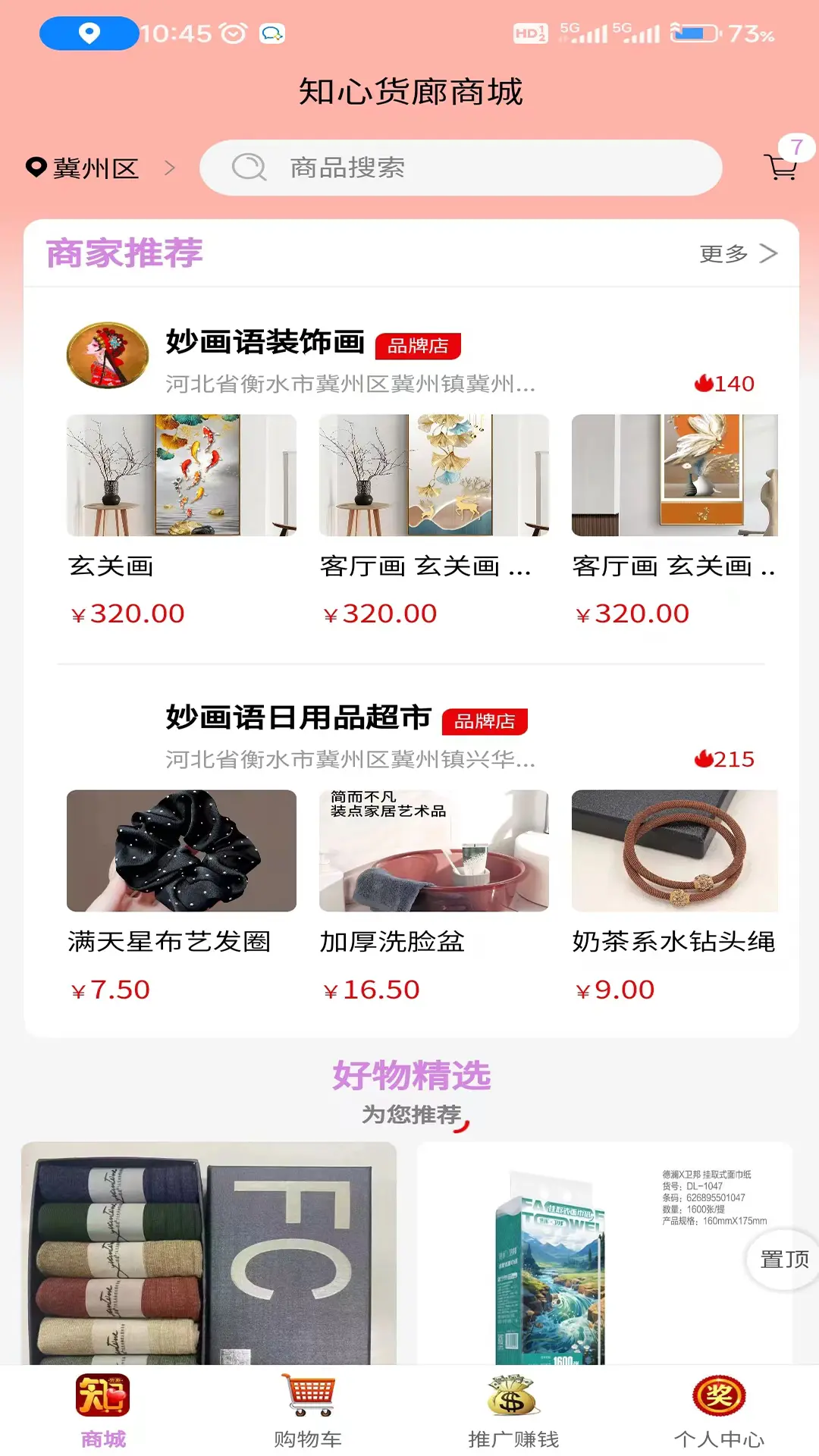This screenshot has height=1456, width=819.
Task: Tap the 商品搜索 search input field
Action: click(455, 167)
